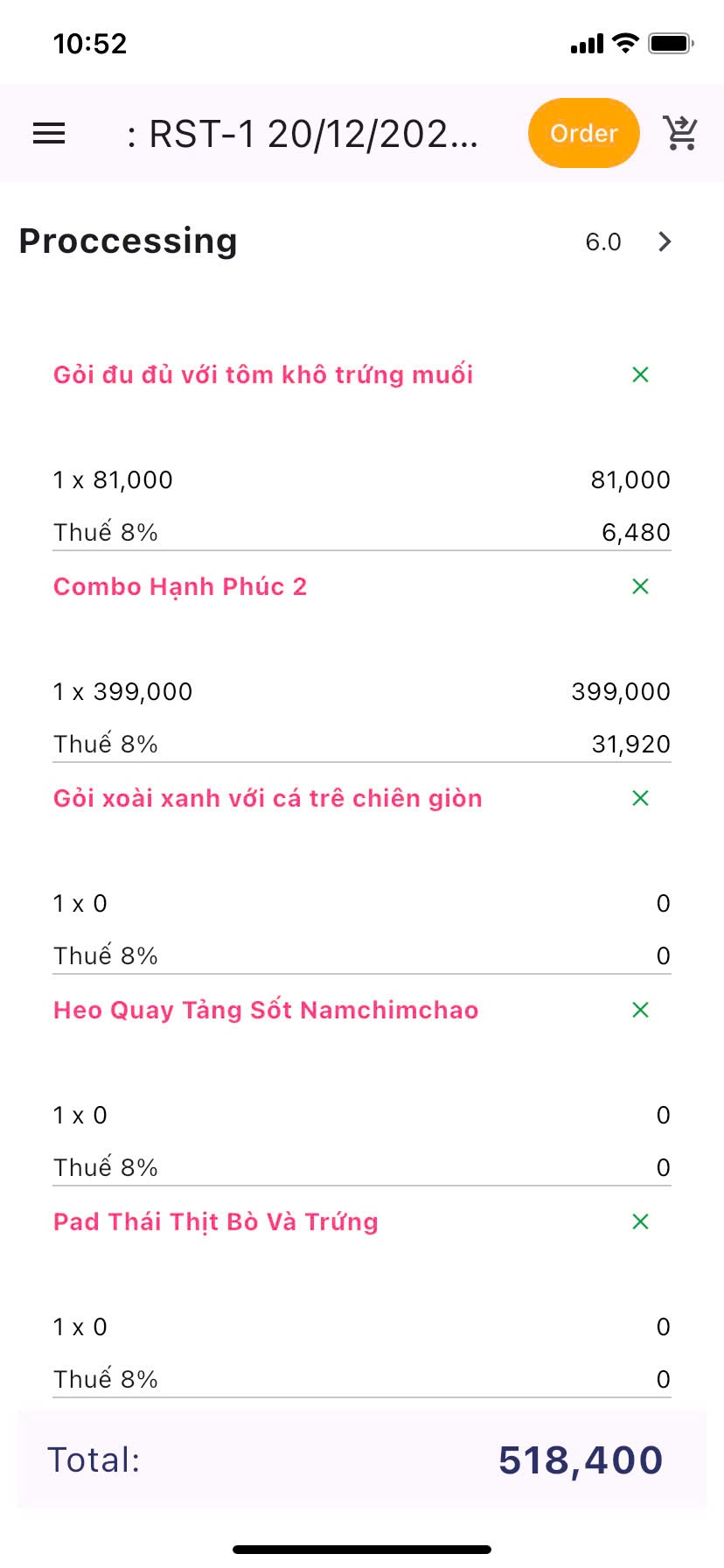Screen dimensions: 724x1568
Task: Remove Heo Quay Tảng Sốt Namchimchao item
Action: click(639, 1010)
